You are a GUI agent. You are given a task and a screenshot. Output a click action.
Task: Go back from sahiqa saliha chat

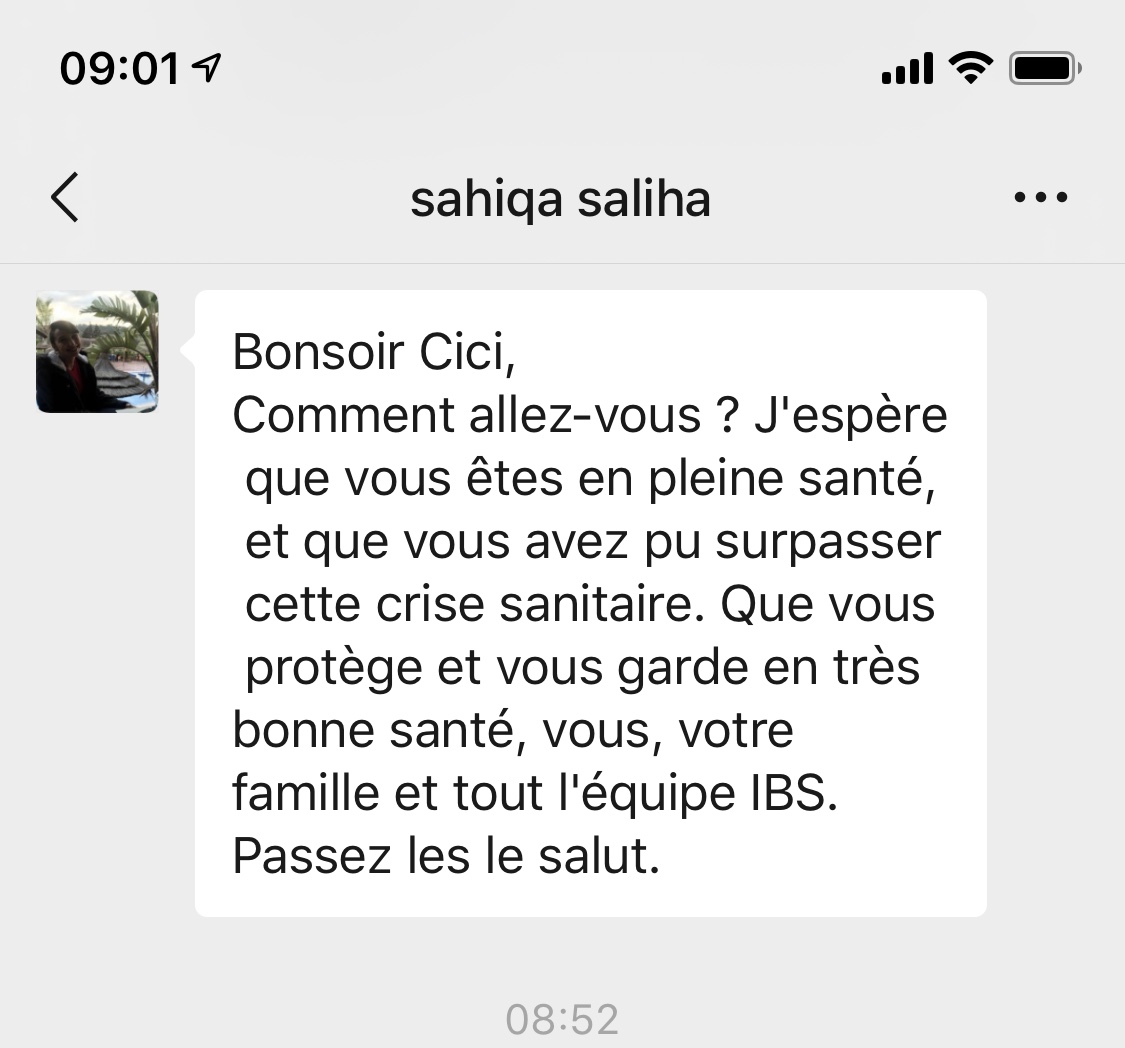point(64,197)
